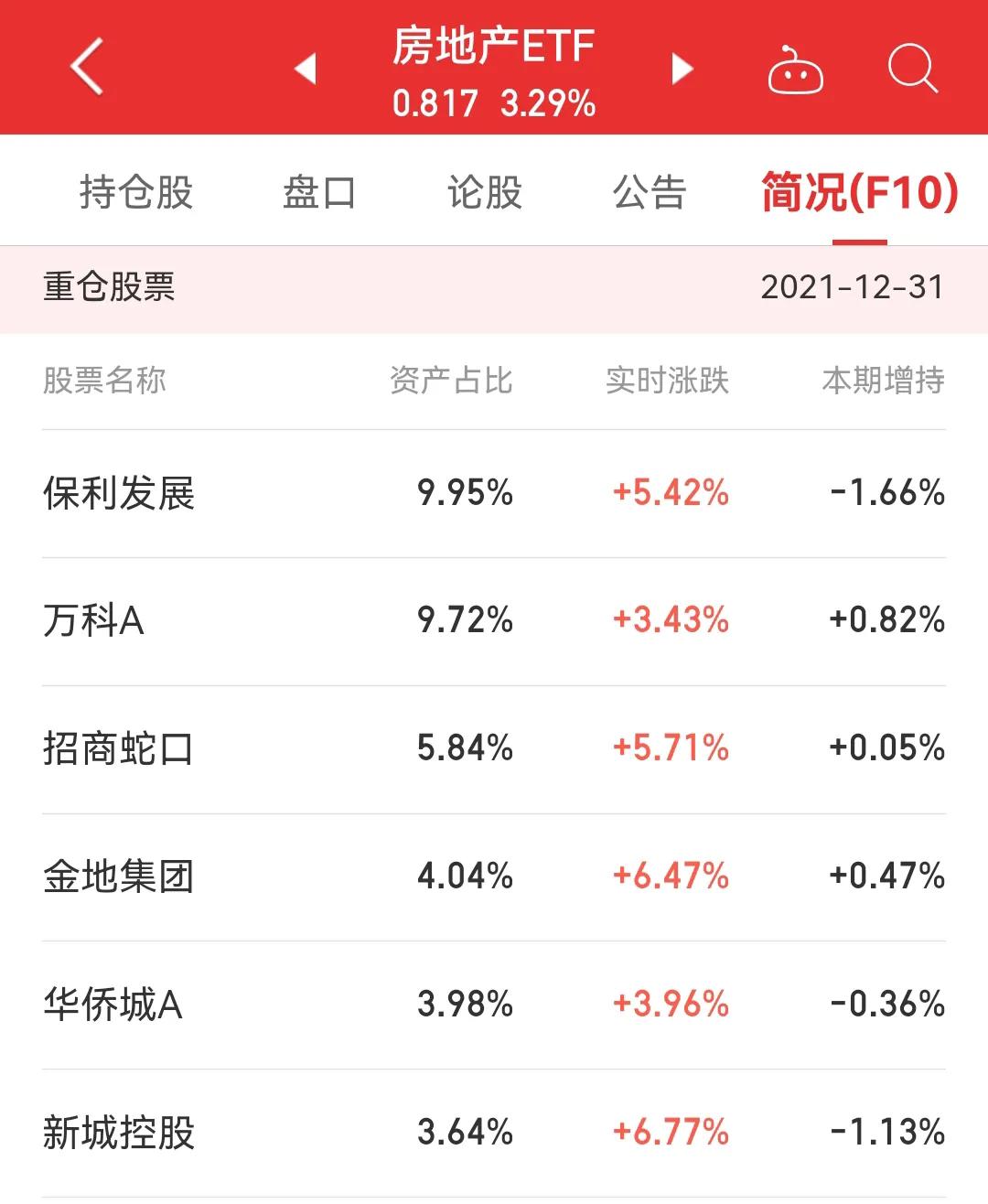Switch to the next stock with right triangle

682,69
